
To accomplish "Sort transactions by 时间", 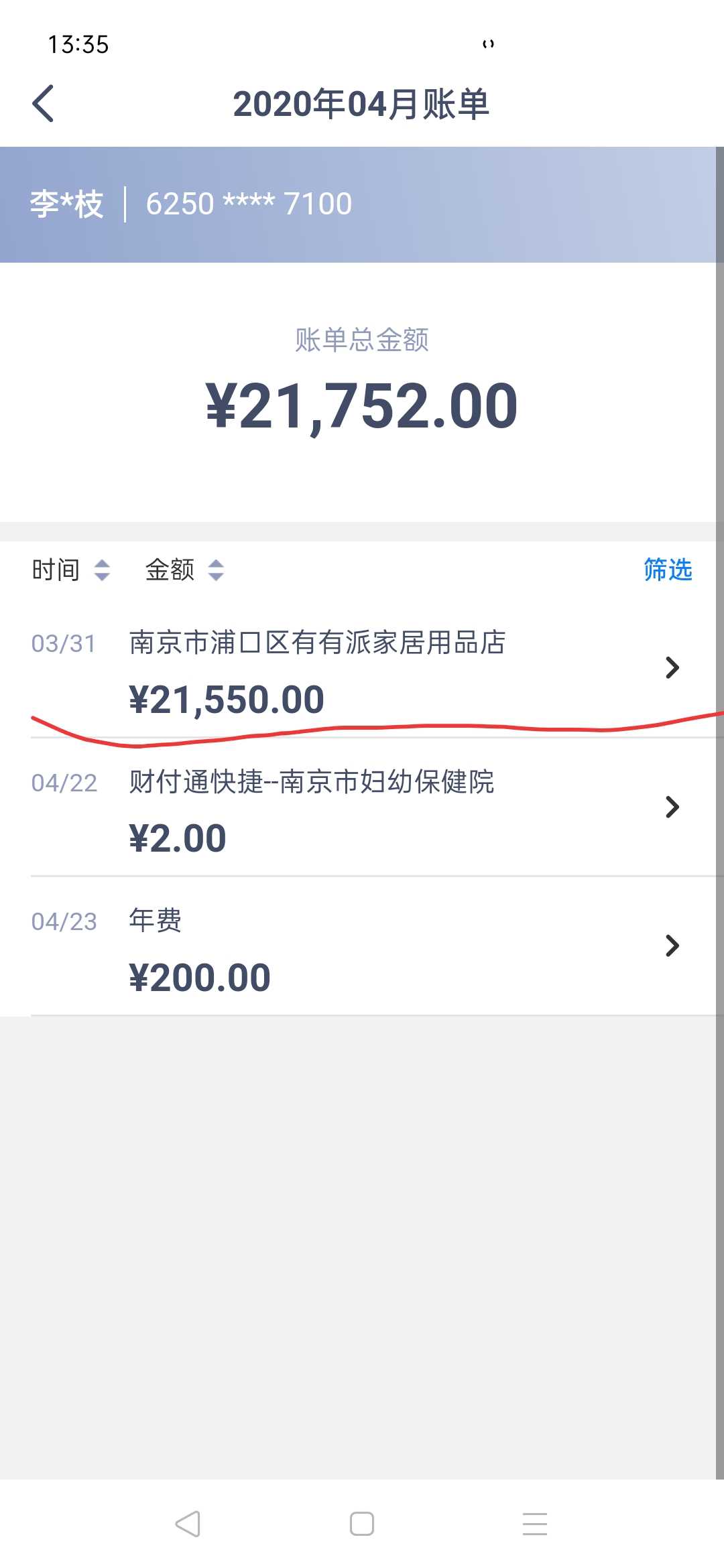I will coord(71,570).
